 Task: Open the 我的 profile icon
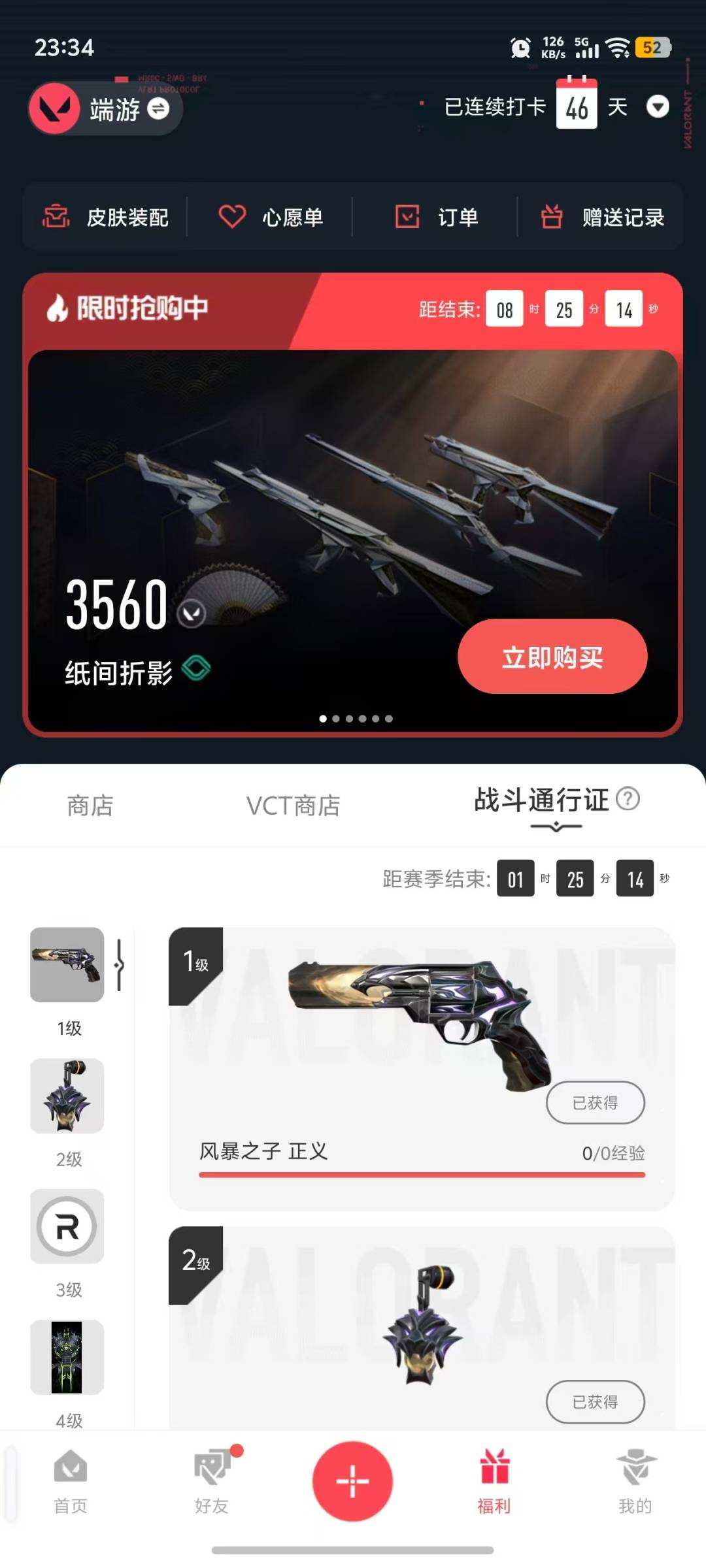pyautogui.click(x=635, y=1480)
